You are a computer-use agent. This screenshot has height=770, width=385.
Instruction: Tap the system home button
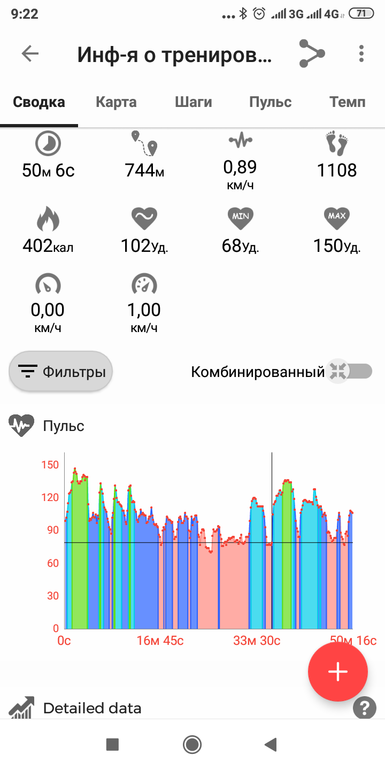tap(192, 744)
